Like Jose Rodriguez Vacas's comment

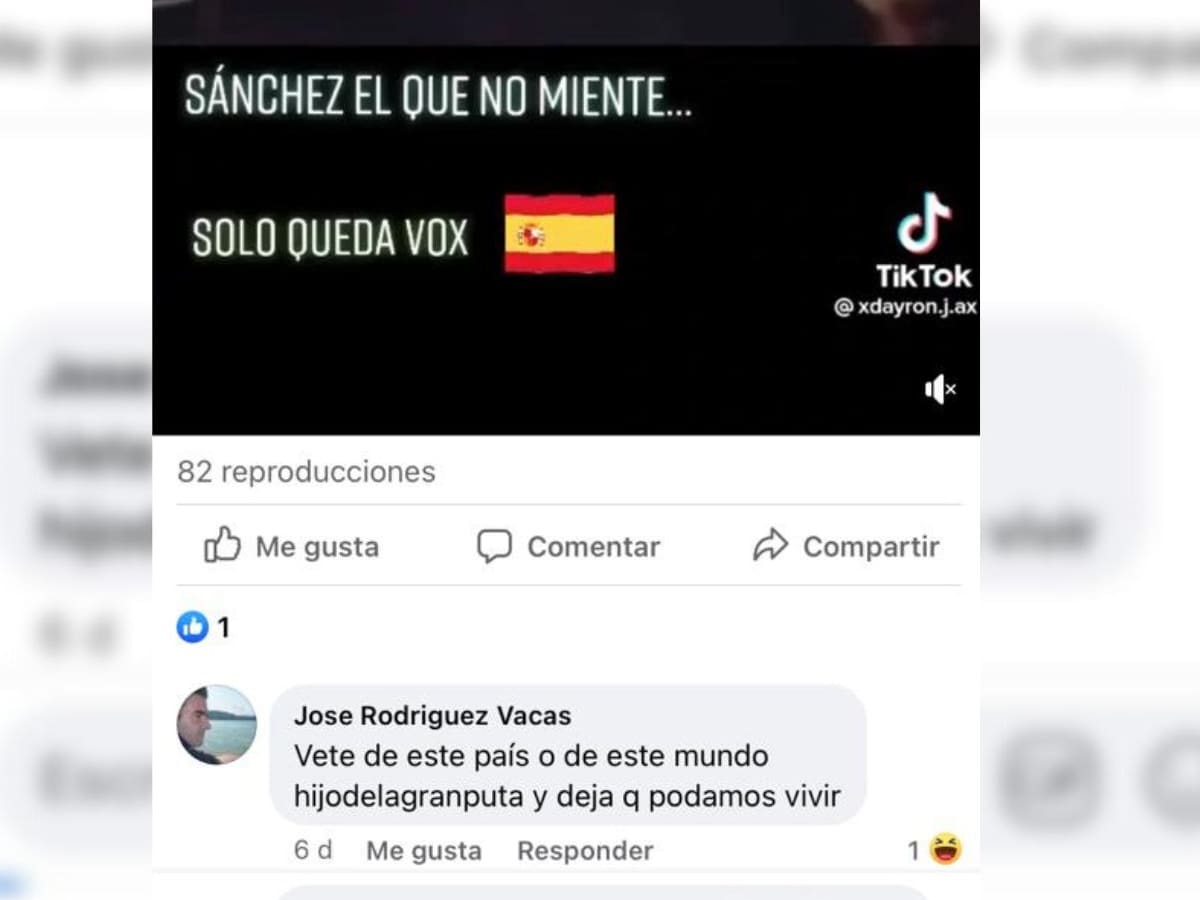423,851
